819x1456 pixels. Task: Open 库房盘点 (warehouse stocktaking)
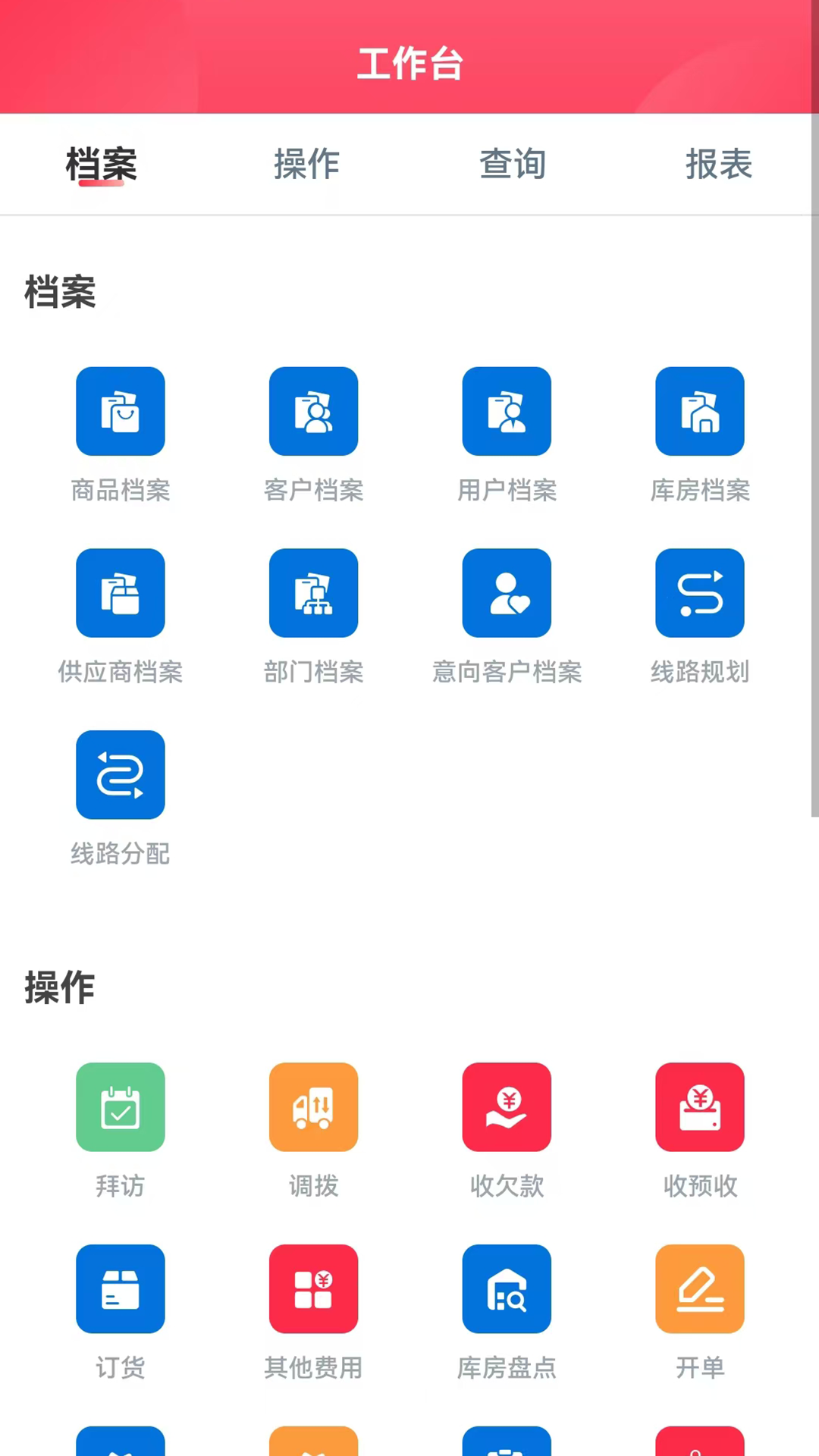507,1288
